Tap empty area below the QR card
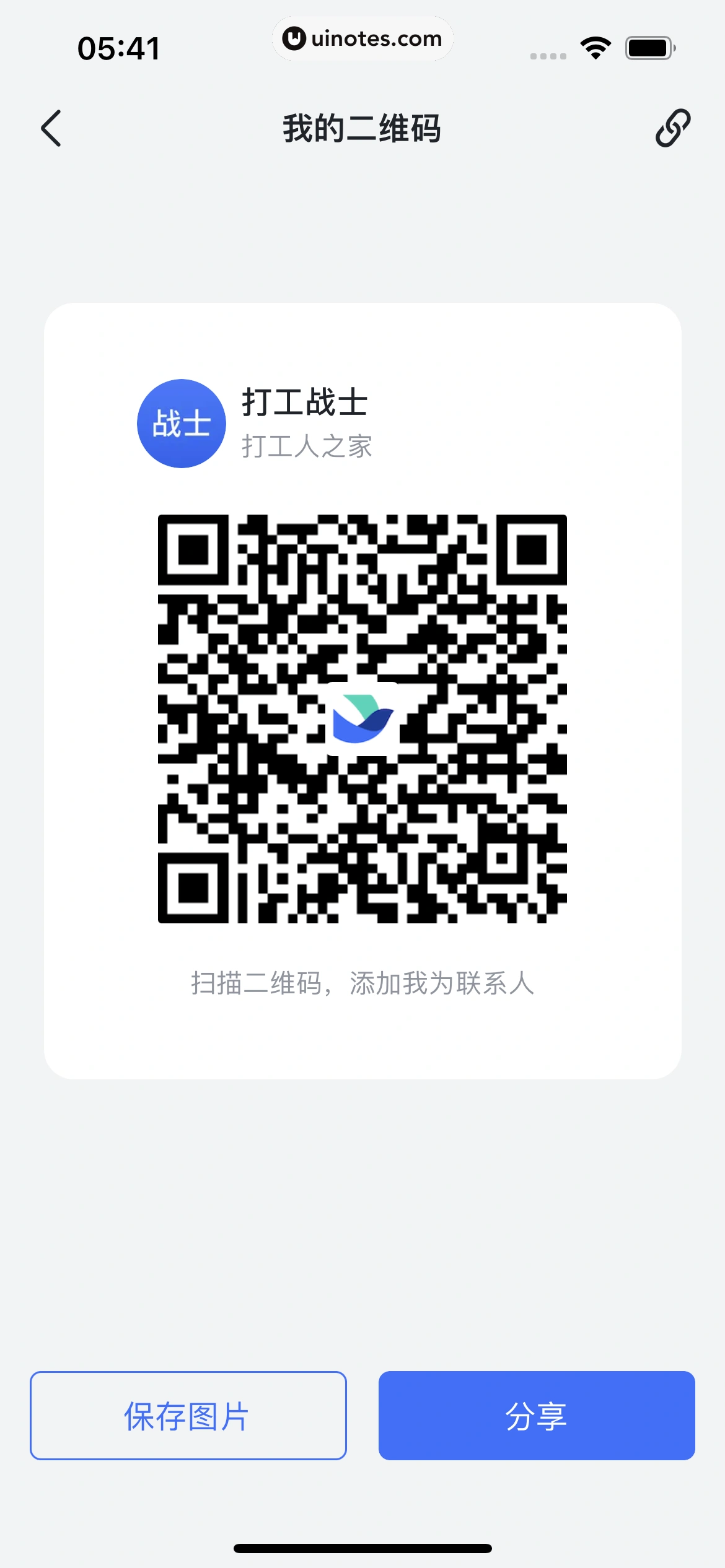This screenshot has width=725, height=1568. (362, 1208)
